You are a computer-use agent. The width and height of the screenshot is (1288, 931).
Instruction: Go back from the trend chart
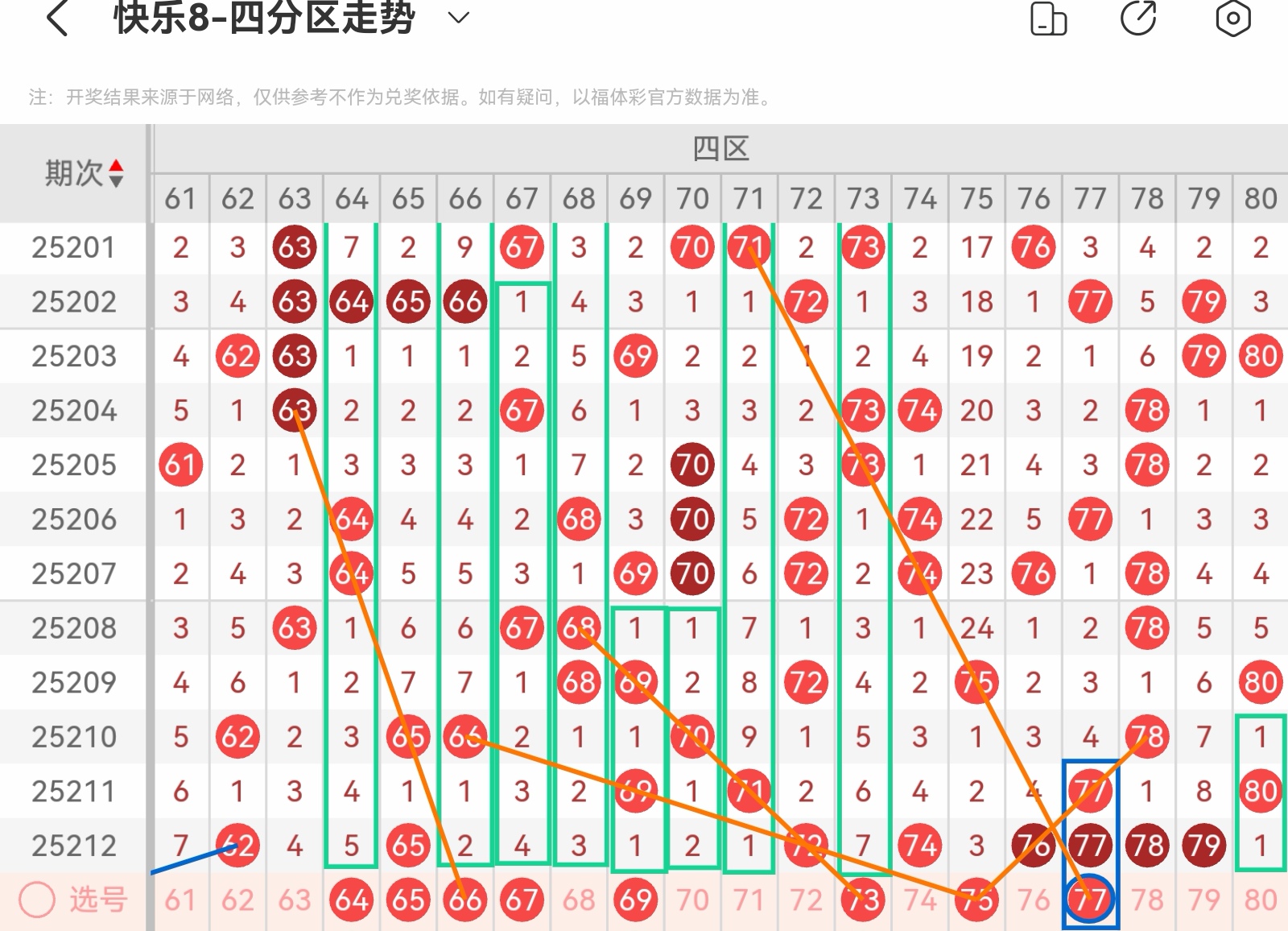pyautogui.click(x=57, y=18)
